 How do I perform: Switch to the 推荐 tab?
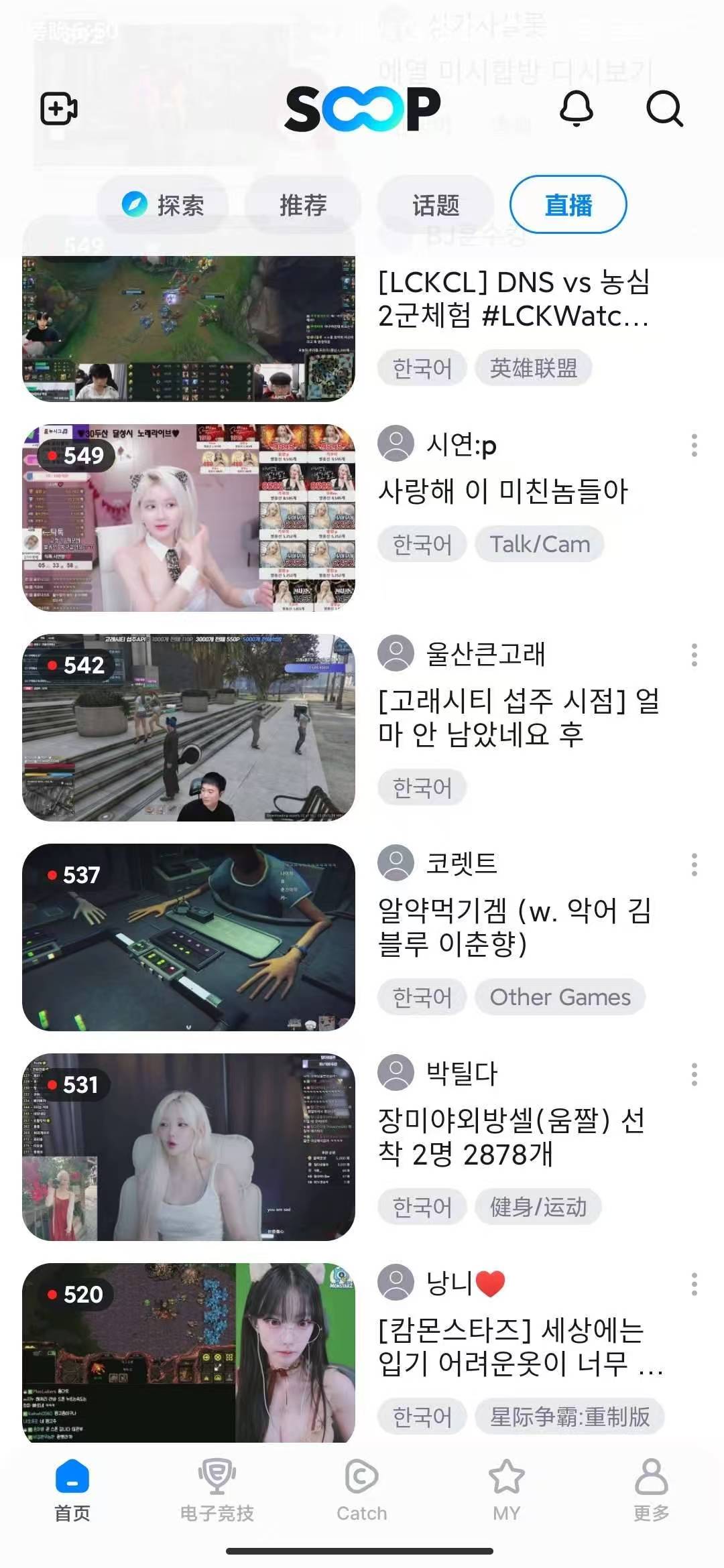point(303,204)
